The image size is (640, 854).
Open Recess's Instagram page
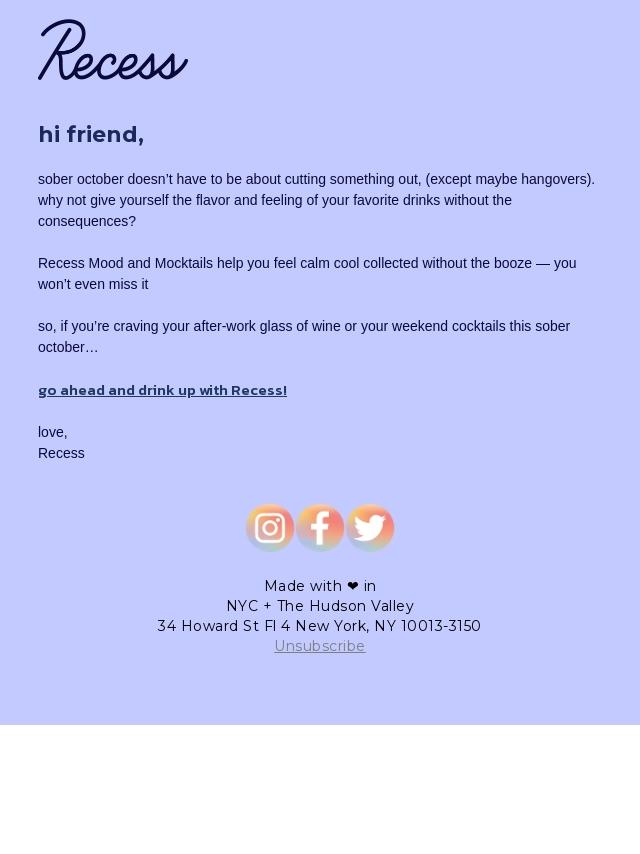point(270,527)
